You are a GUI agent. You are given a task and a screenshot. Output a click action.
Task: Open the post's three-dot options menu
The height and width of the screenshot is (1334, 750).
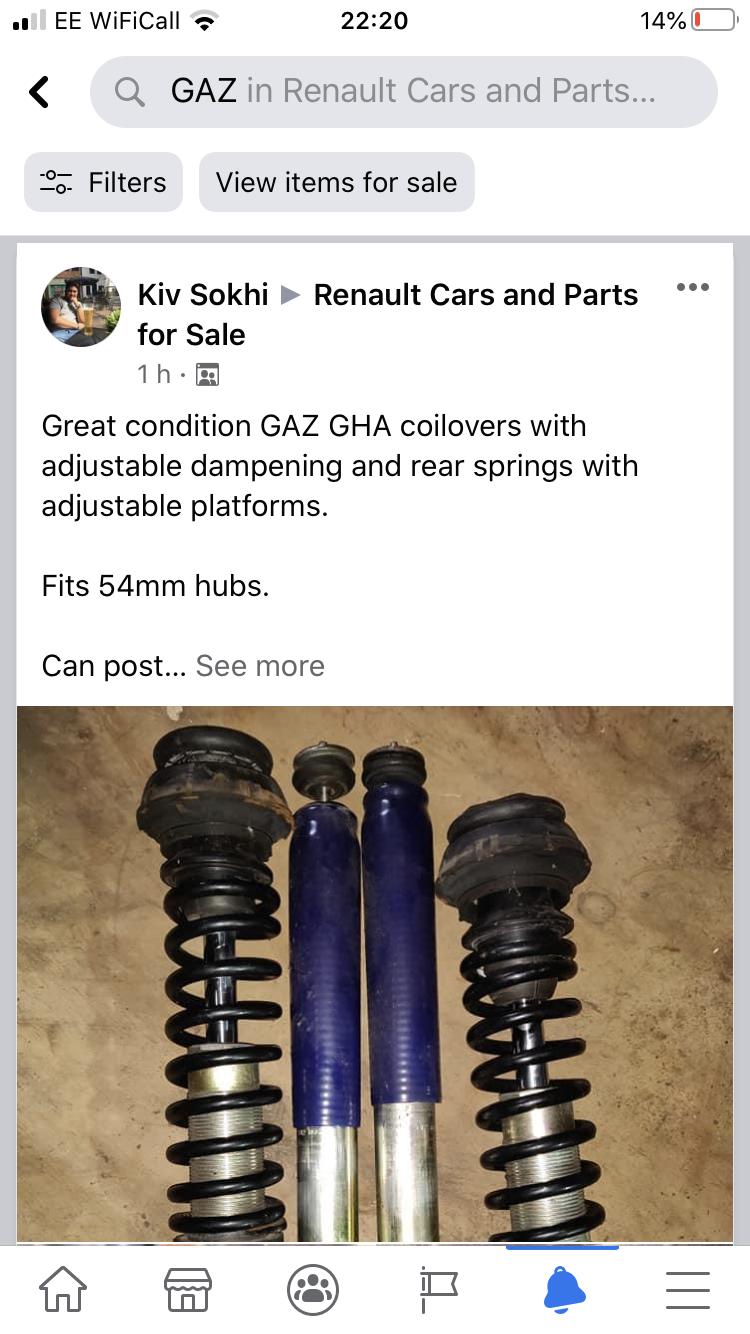click(692, 288)
